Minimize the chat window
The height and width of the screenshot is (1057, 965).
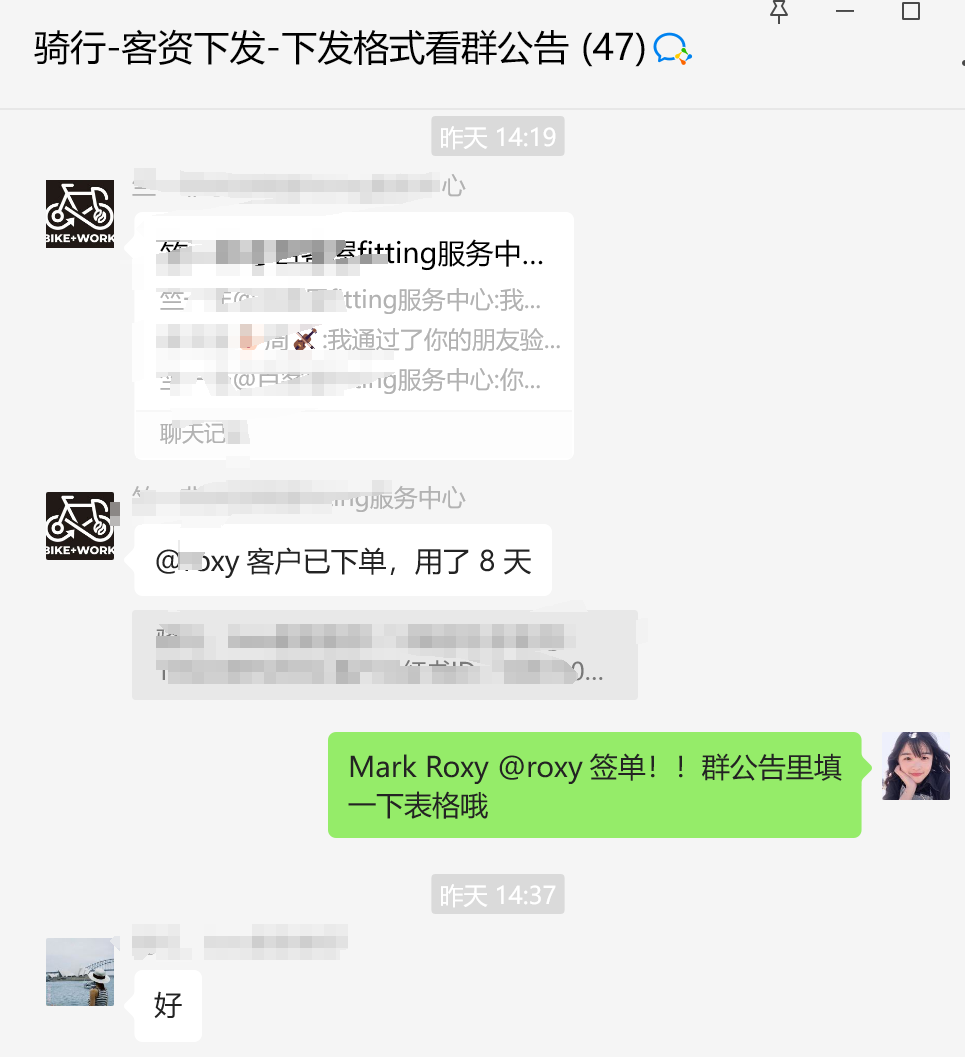[x=845, y=11]
